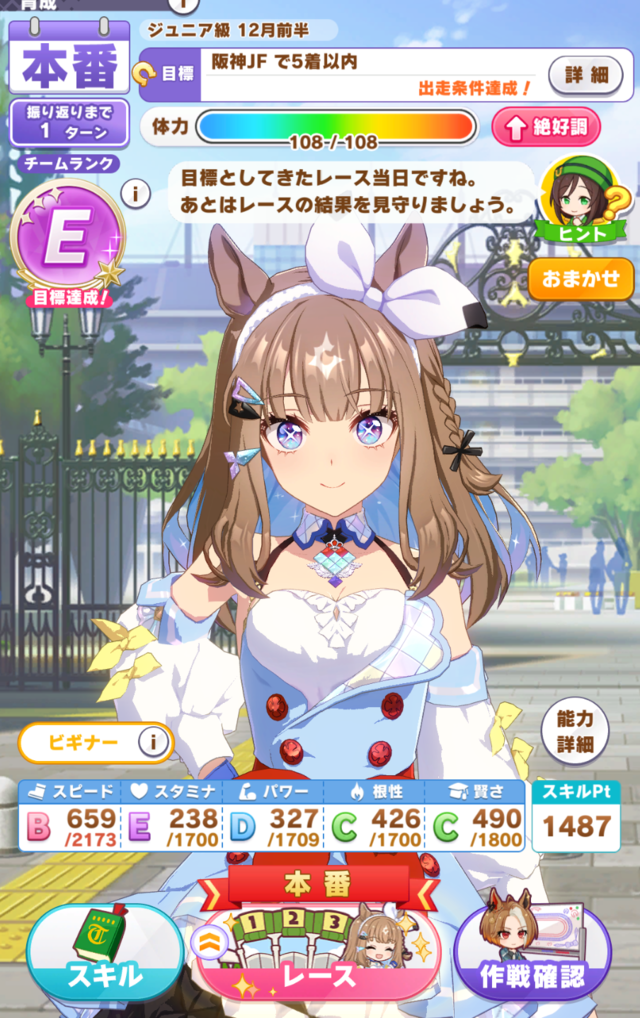This screenshot has height=1018, width=640.
Task: Tap the 振り返りまで 1ターン button
Action: coord(69,123)
